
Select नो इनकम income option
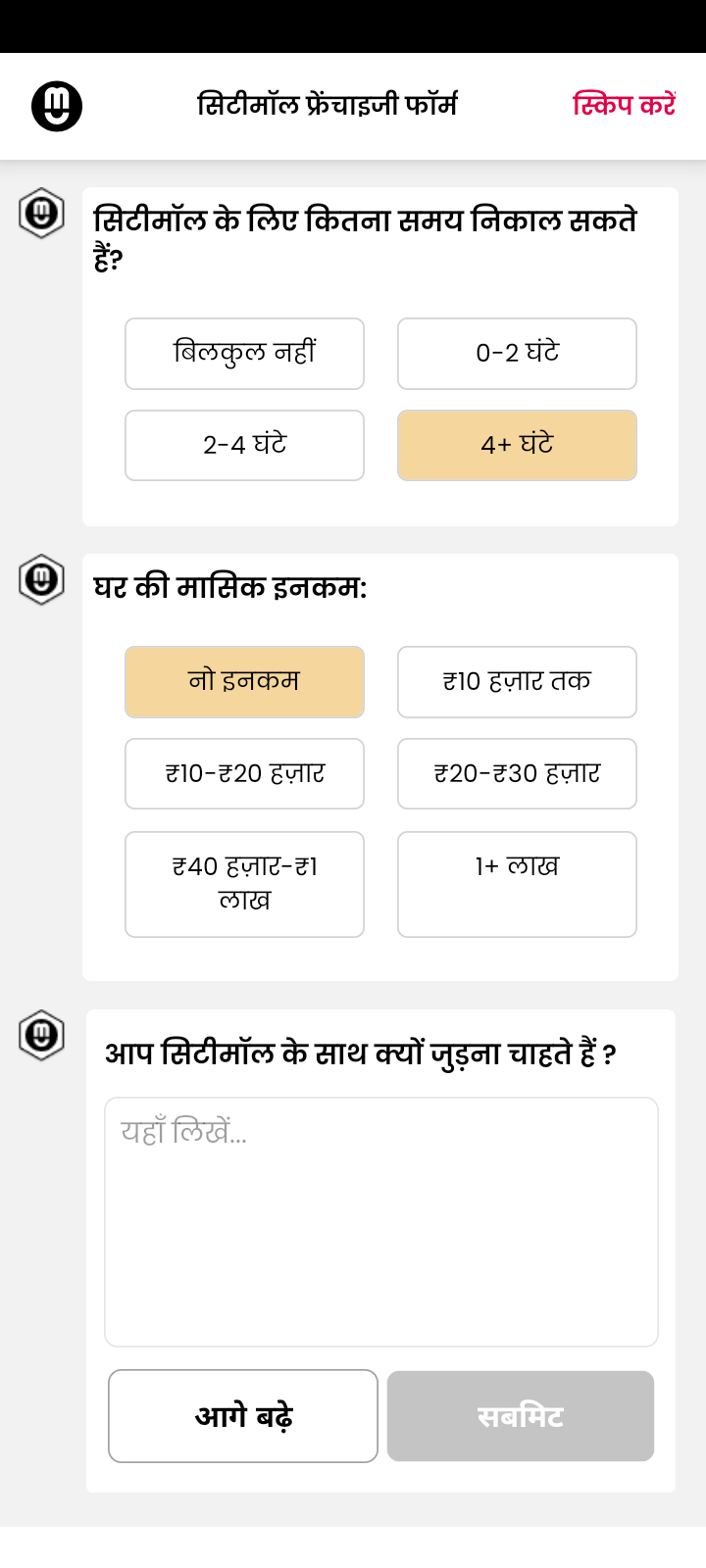tap(244, 681)
